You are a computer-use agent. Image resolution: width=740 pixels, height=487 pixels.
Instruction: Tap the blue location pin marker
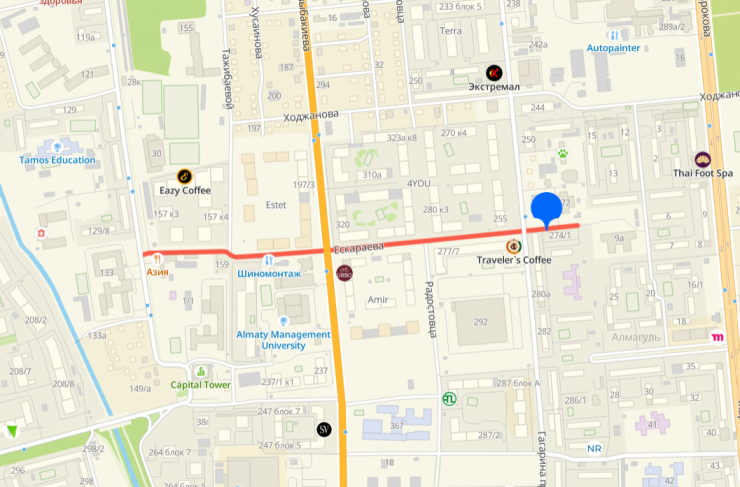coord(545,208)
